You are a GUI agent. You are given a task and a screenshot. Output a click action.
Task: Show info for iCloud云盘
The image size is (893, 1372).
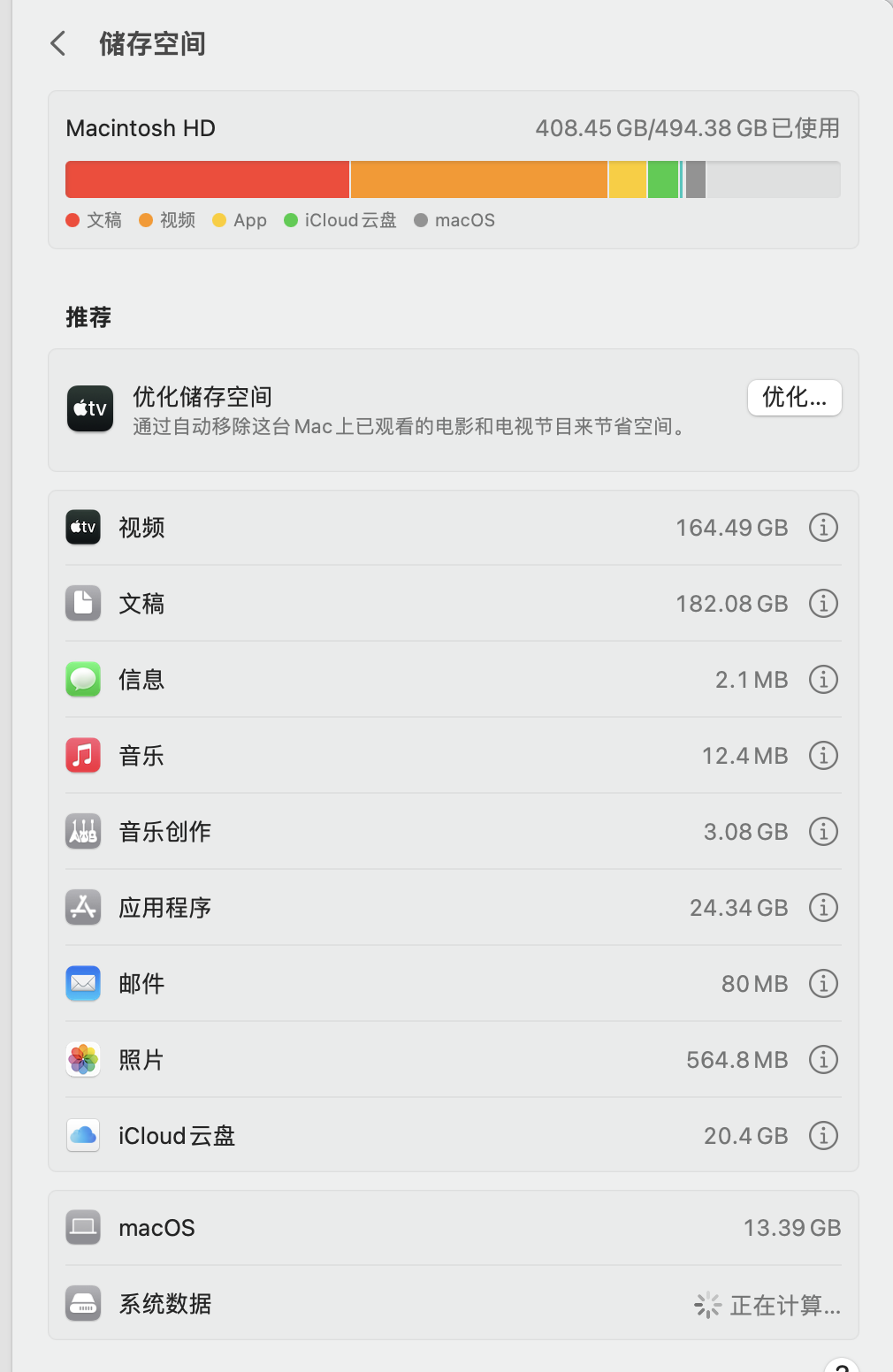[x=823, y=1136]
